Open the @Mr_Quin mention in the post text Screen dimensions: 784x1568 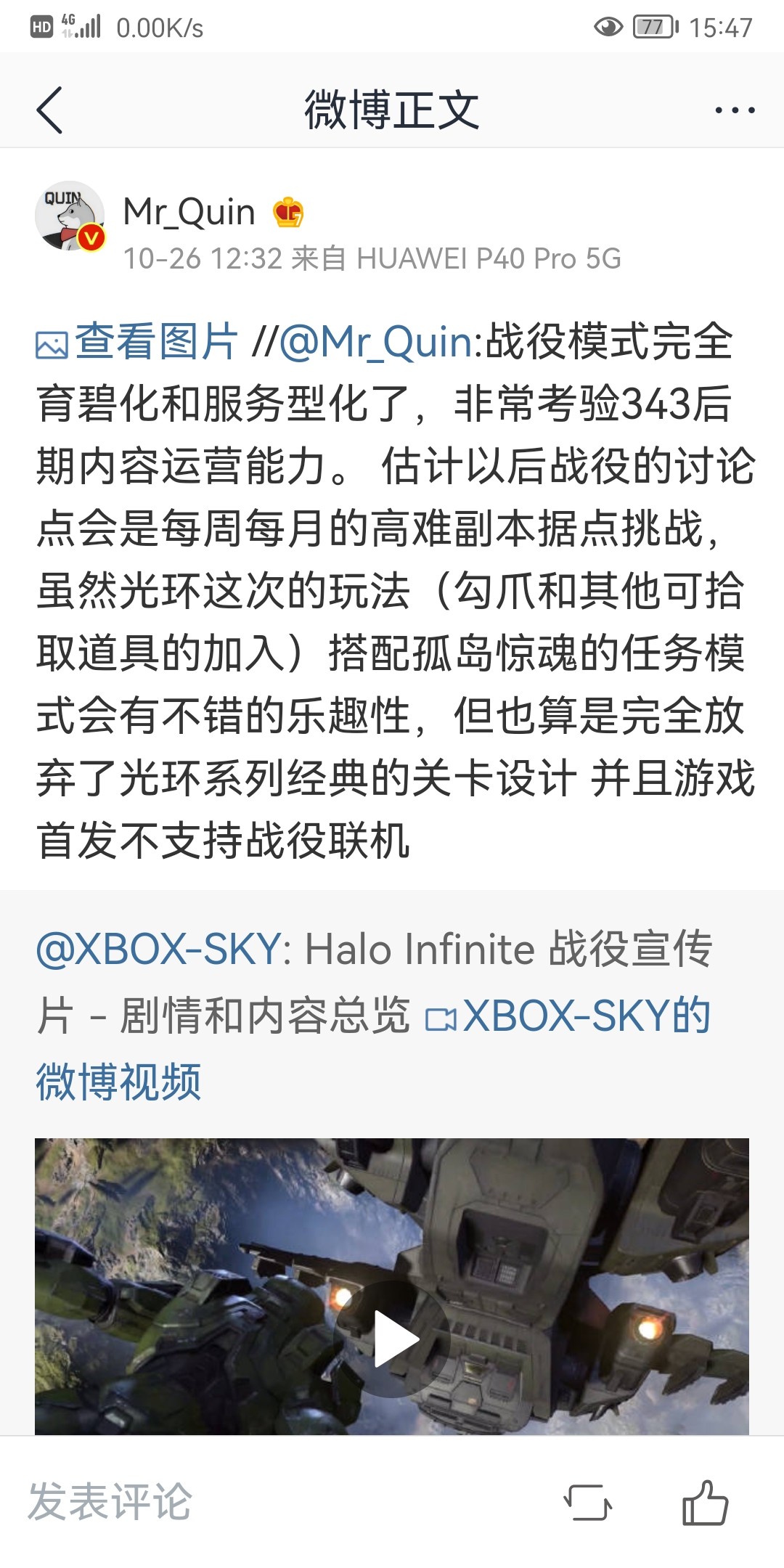[375, 341]
